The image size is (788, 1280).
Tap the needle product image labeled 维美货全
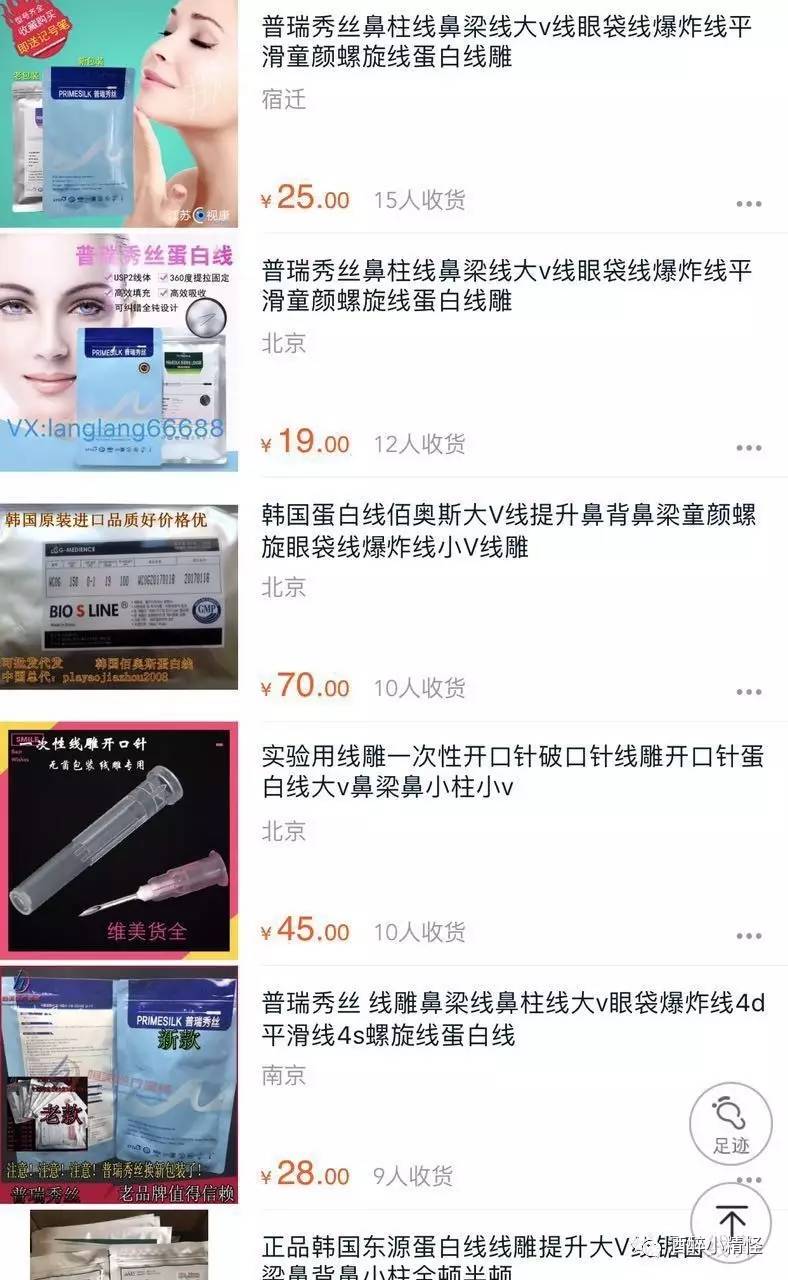119,840
